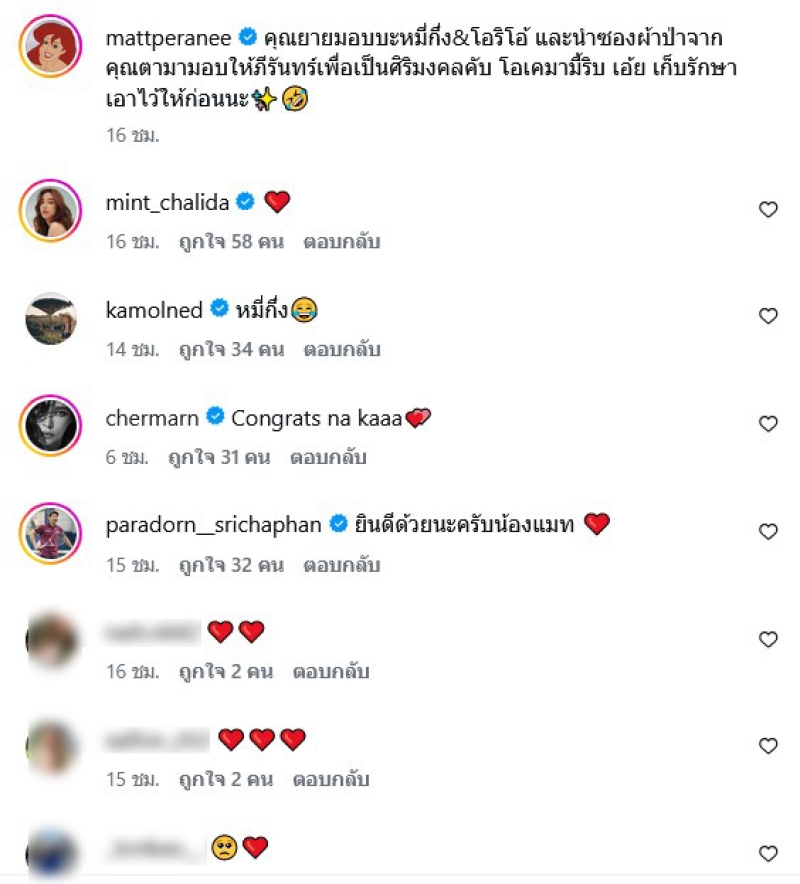The height and width of the screenshot is (884, 800).
Task: Open mint_chalida's profile picture
Action: pyautogui.click(x=50, y=210)
